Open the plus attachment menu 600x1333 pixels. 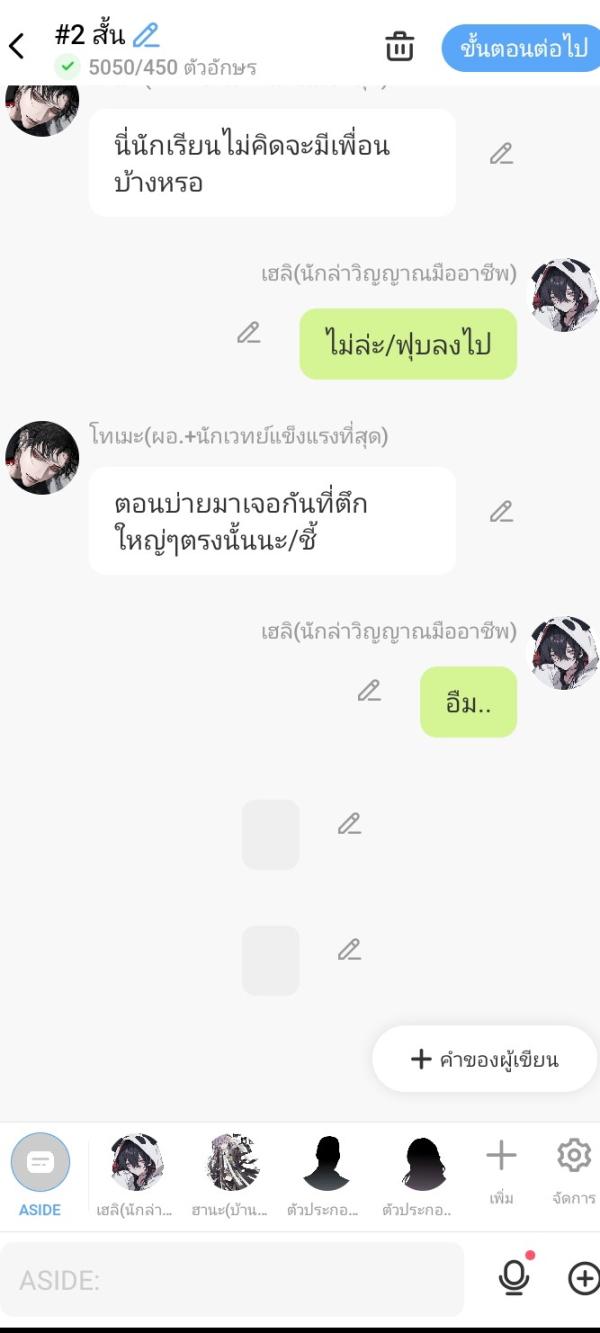coord(583,1278)
